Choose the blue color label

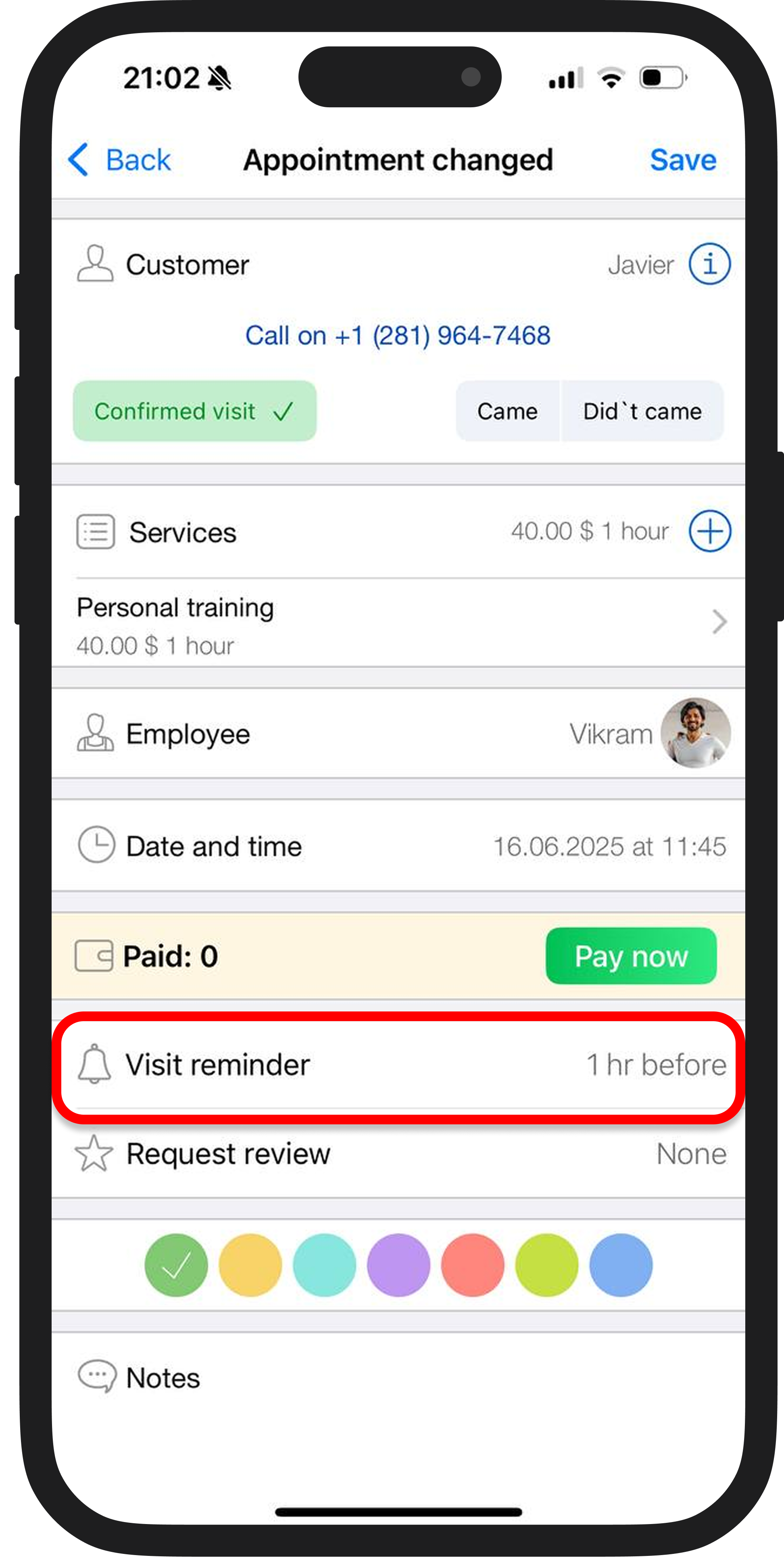pos(620,1266)
